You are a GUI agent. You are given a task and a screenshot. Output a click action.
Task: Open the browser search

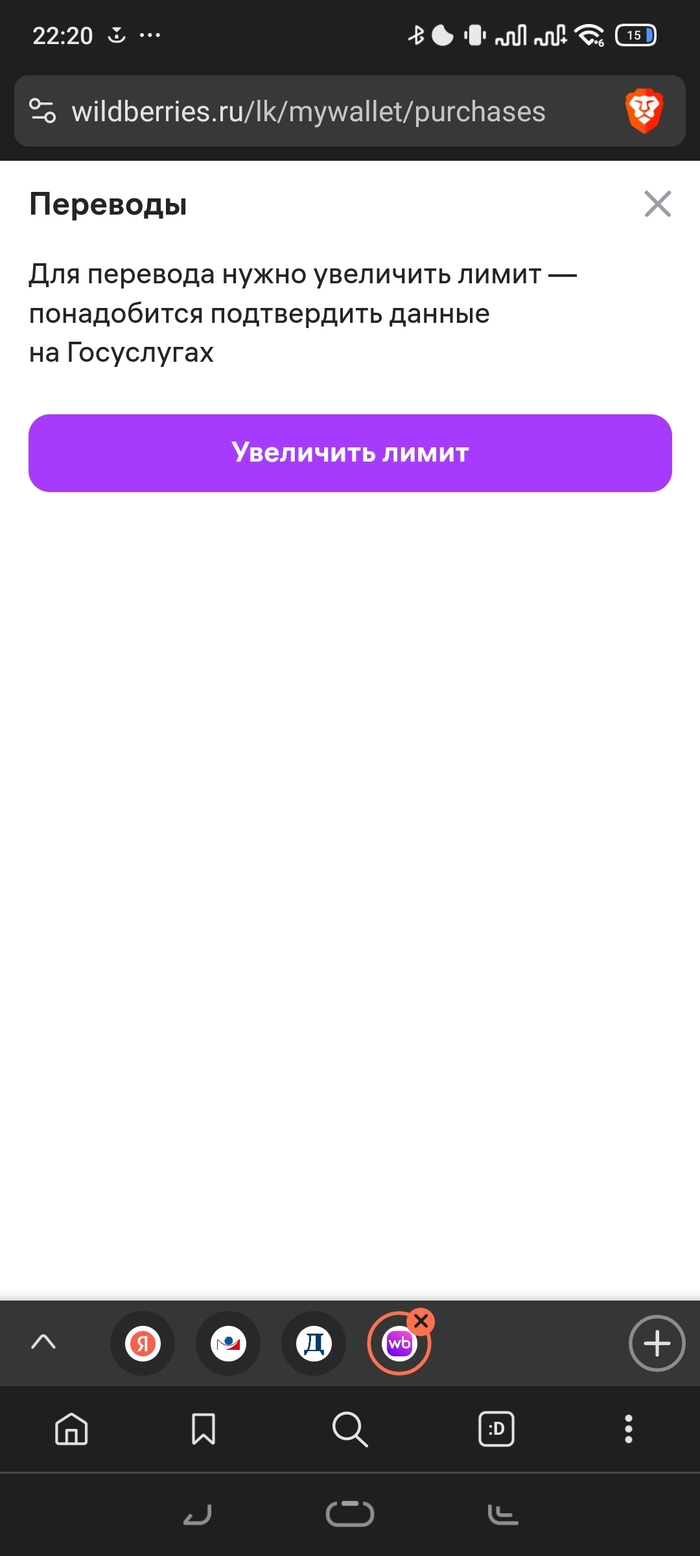[349, 1429]
